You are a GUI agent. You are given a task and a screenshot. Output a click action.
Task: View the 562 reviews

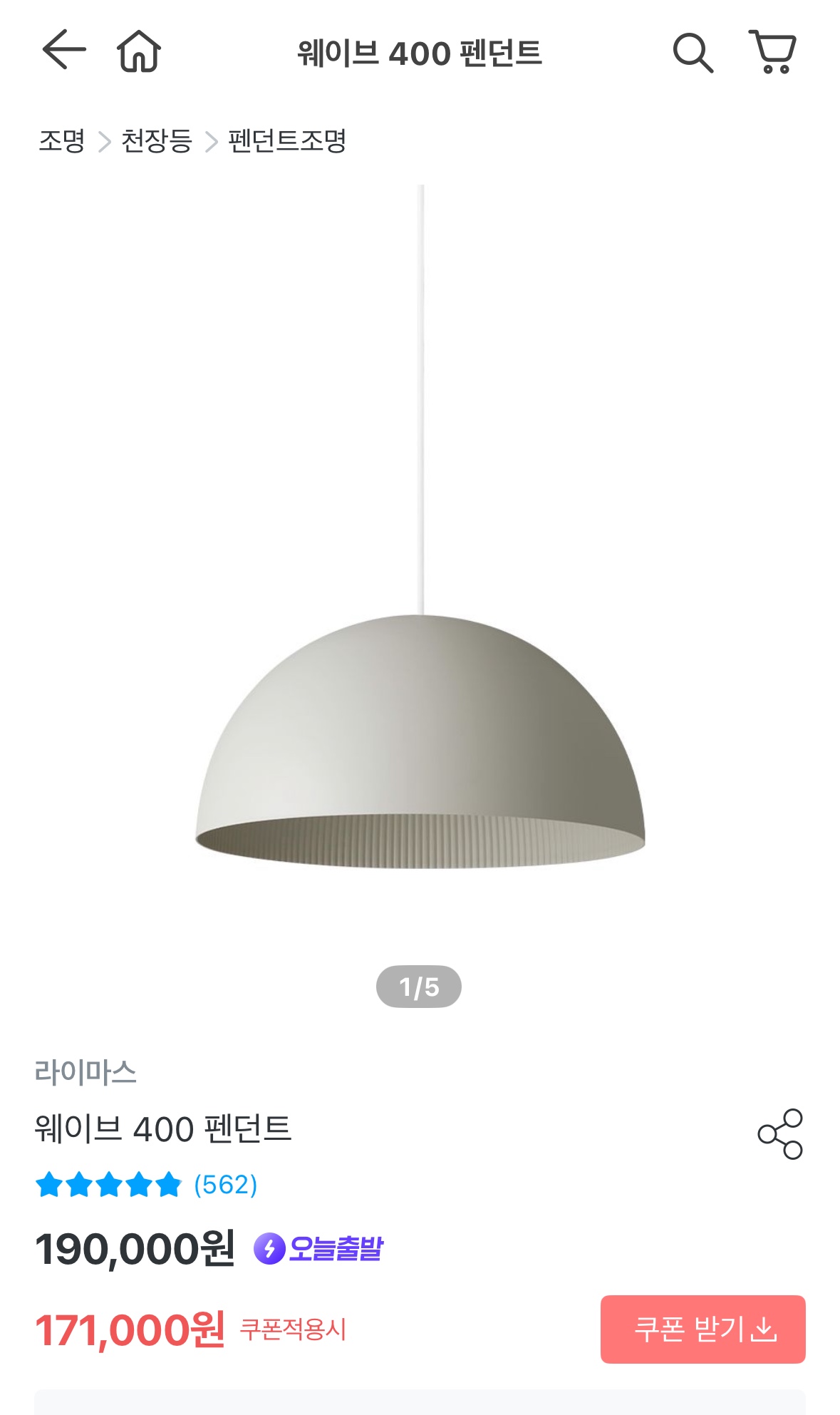tap(225, 1185)
